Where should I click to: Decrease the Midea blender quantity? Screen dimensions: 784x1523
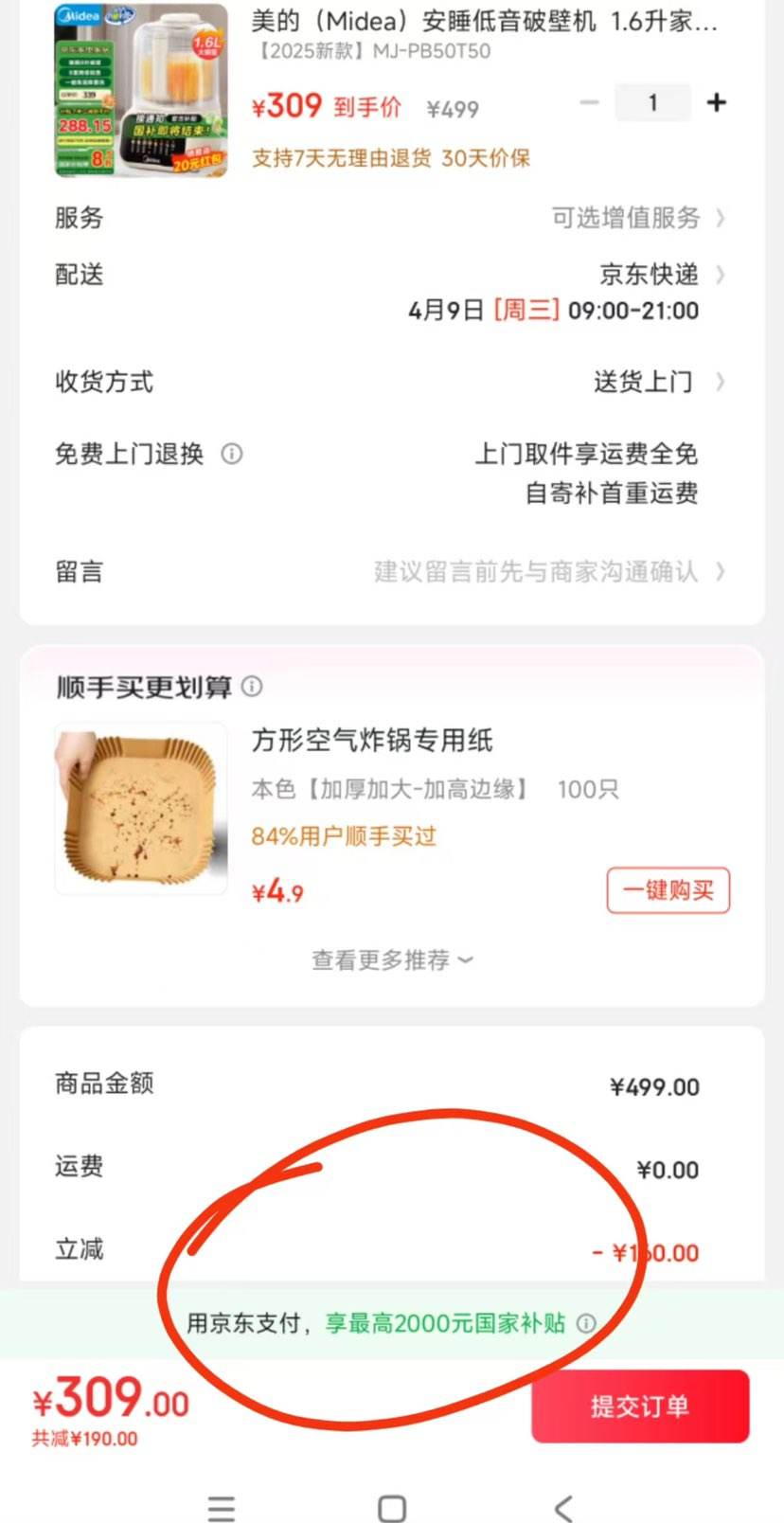tap(589, 102)
